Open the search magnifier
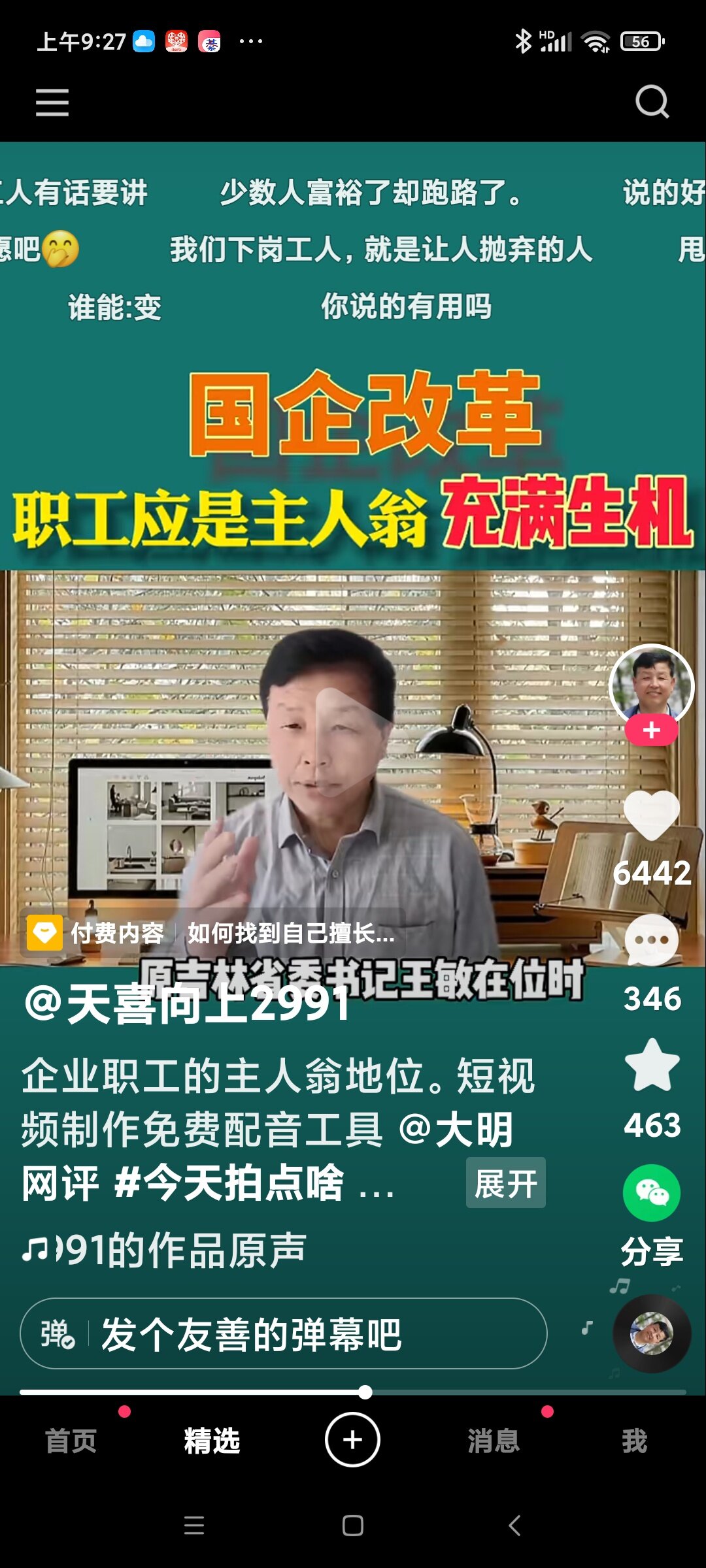706x1568 pixels. (x=652, y=102)
